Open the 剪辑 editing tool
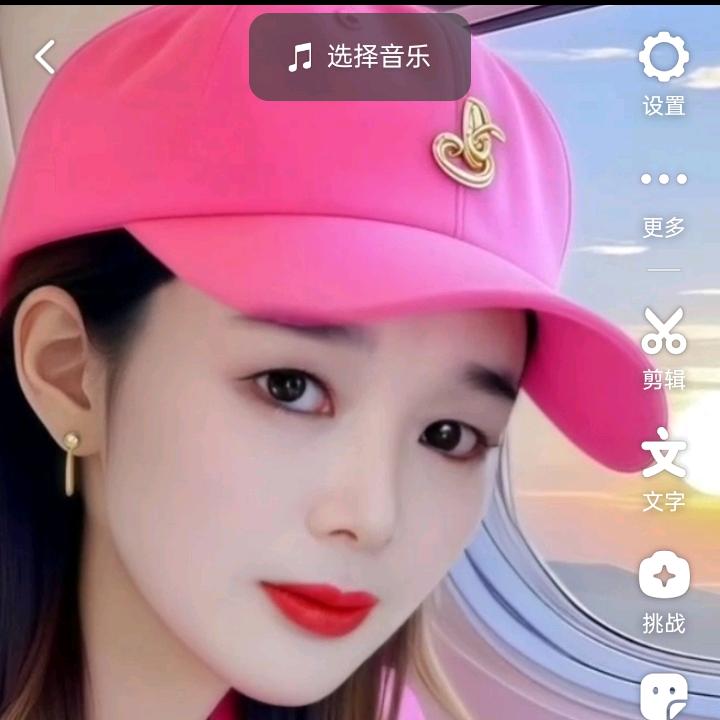 coord(664,347)
